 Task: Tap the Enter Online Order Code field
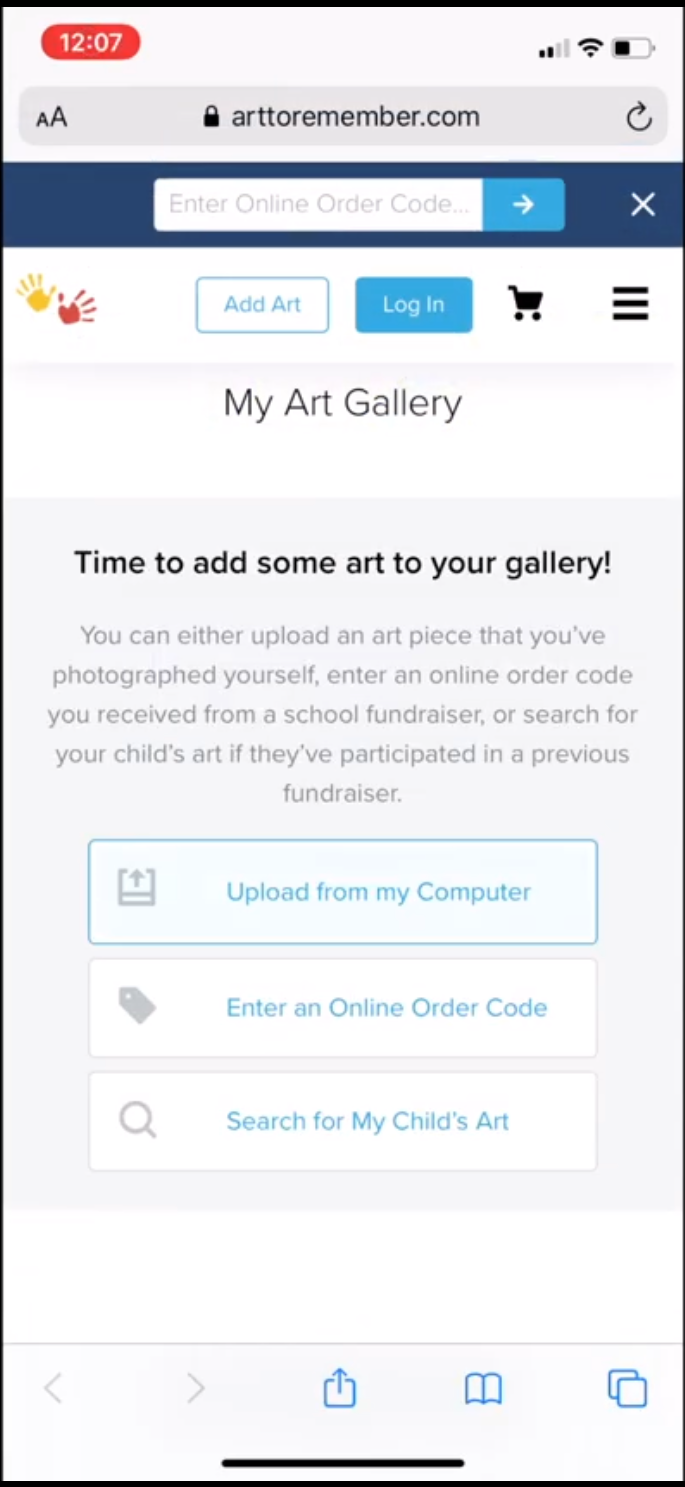[318, 205]
